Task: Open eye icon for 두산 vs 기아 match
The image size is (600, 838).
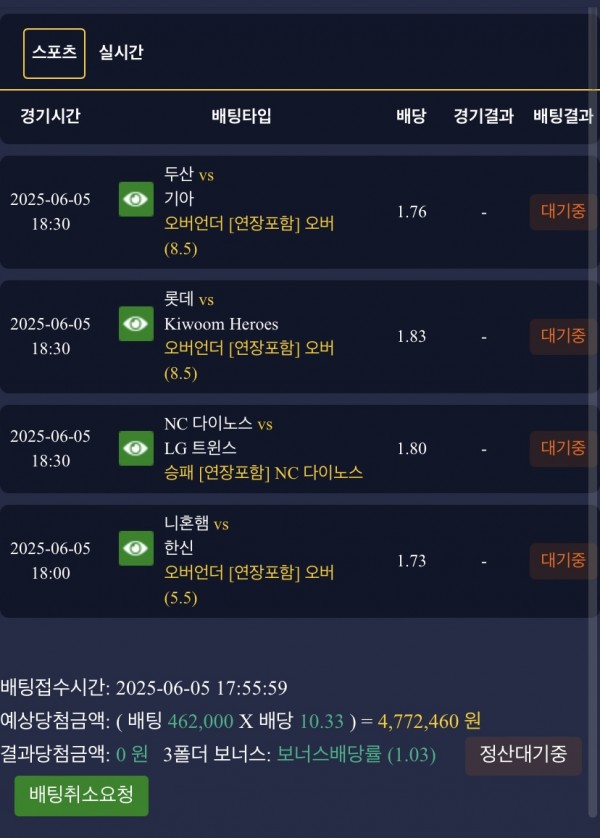Action: 135,199
